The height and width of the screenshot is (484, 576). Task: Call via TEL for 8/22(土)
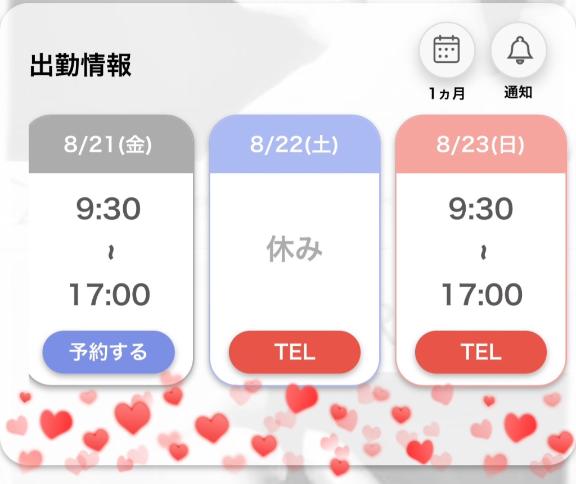point(295,352)
